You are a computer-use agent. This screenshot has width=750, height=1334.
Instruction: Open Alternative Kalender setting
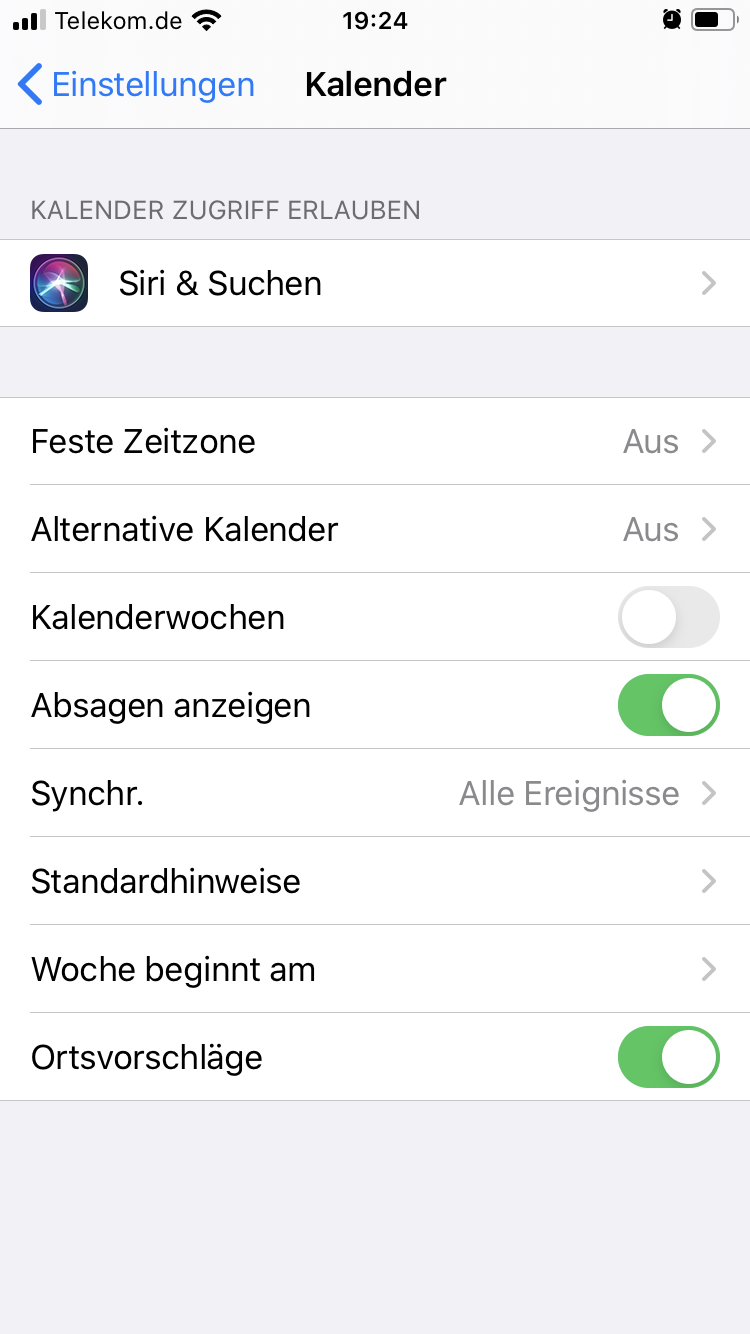click(375, 530)
